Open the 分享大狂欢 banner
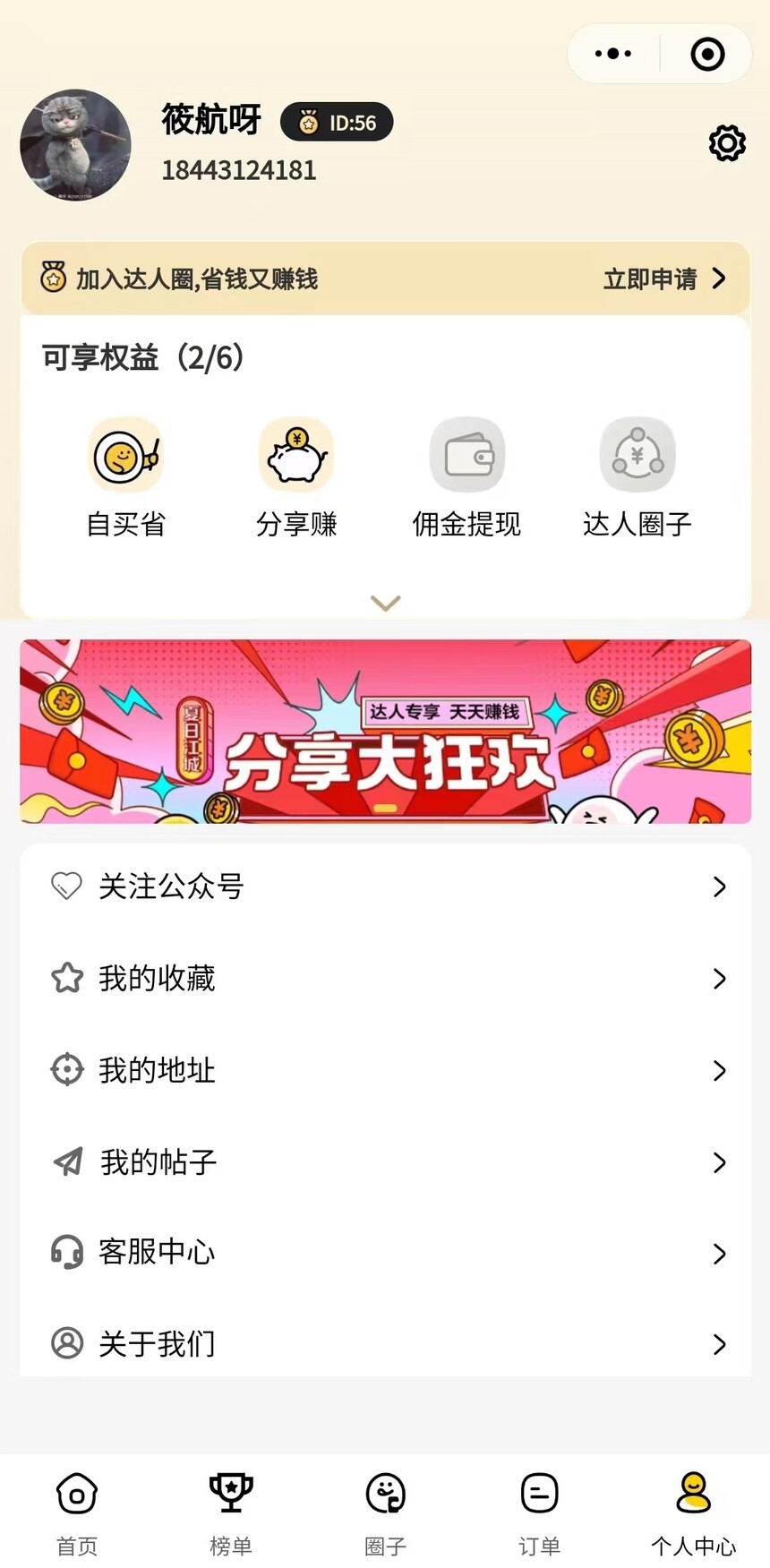 (x=385, y=732)
